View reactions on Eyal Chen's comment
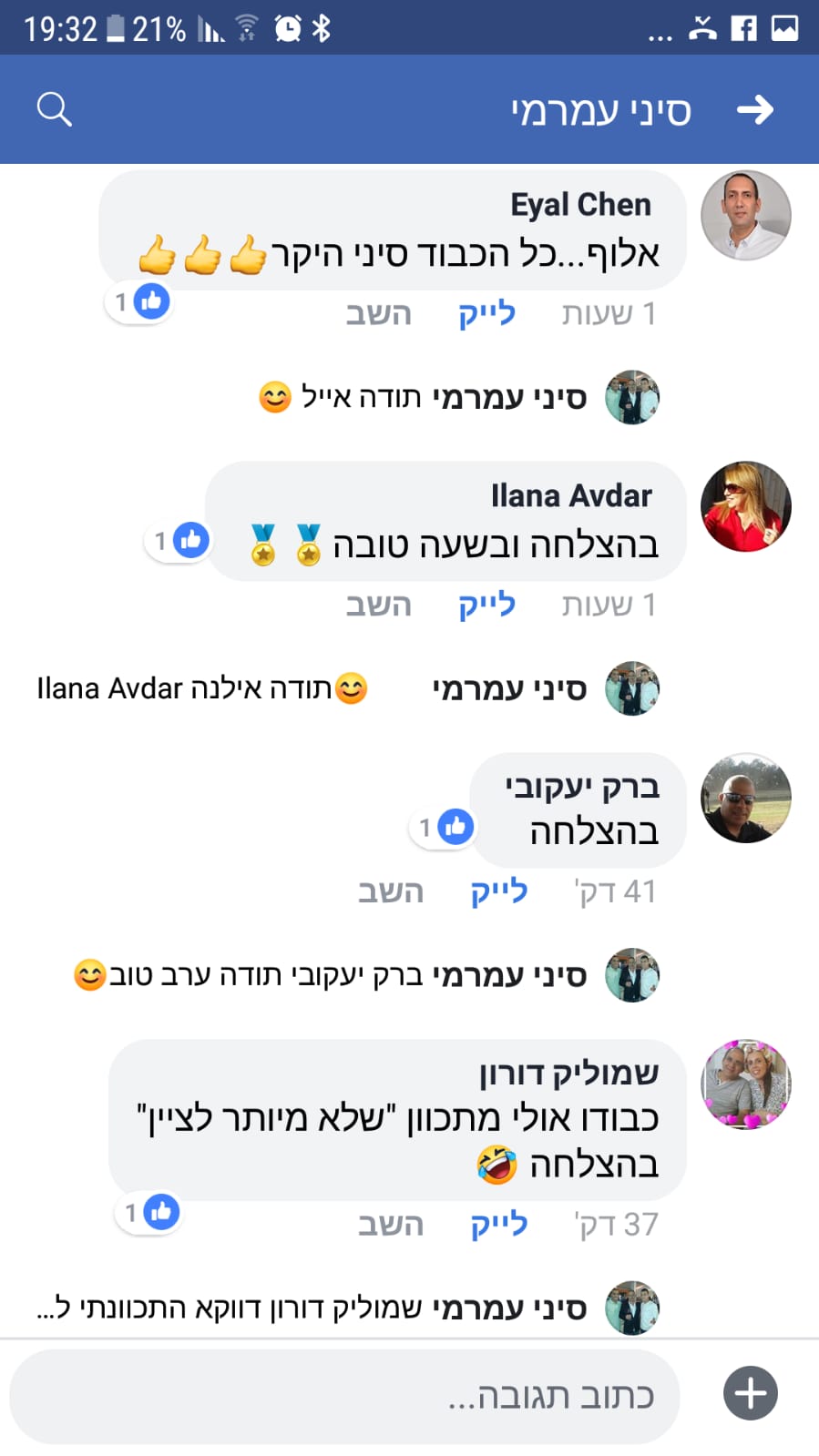819x1456 pixels. click(x=139, y=301)
